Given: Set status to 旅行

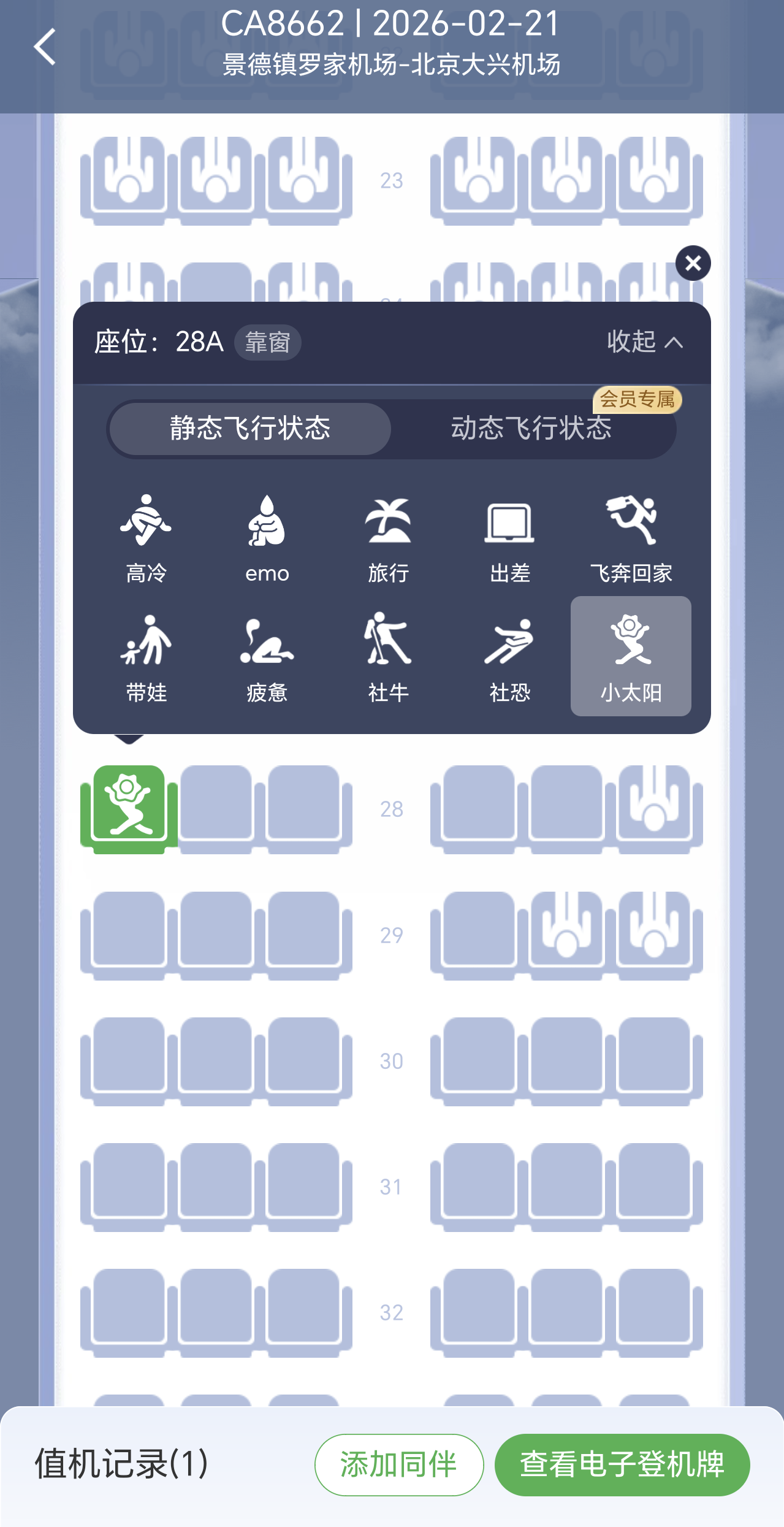Looking at the screenshot, I should (388, 538).
